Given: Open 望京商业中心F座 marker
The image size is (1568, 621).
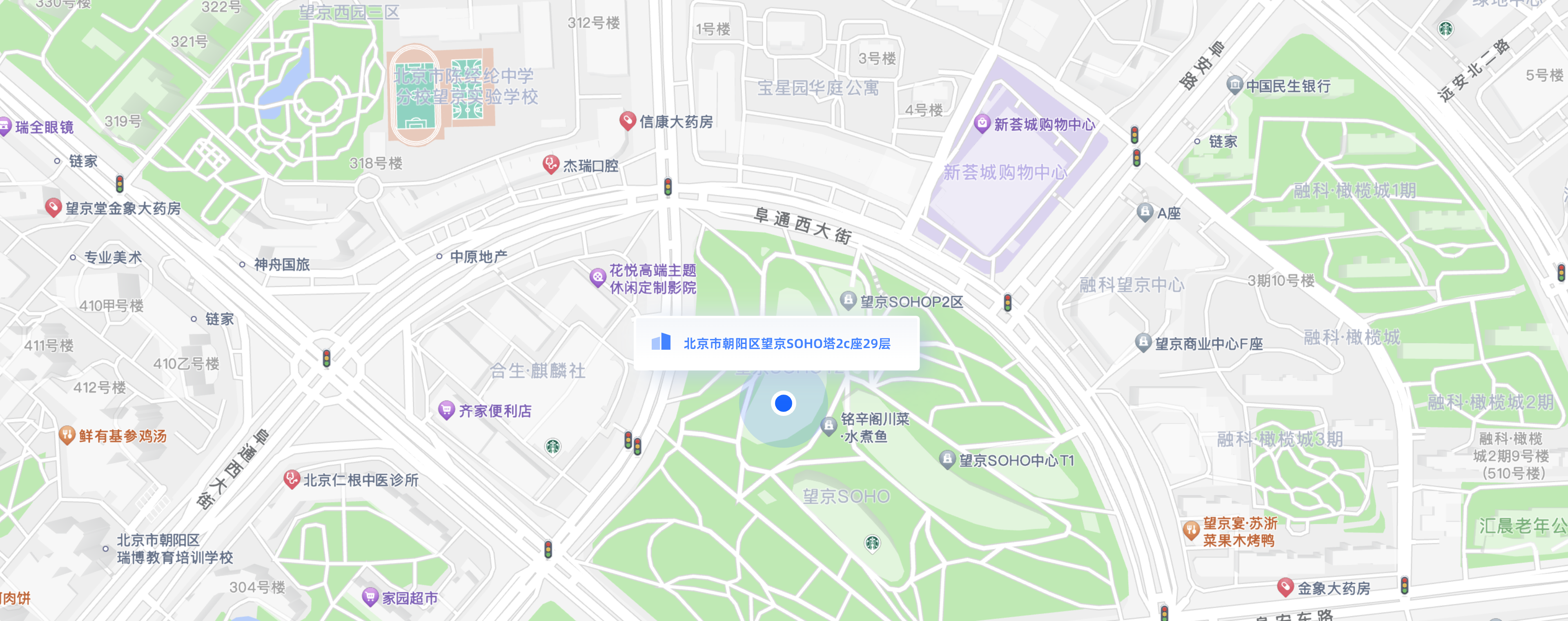Looking at the screenshot, I should point(1143,342).
